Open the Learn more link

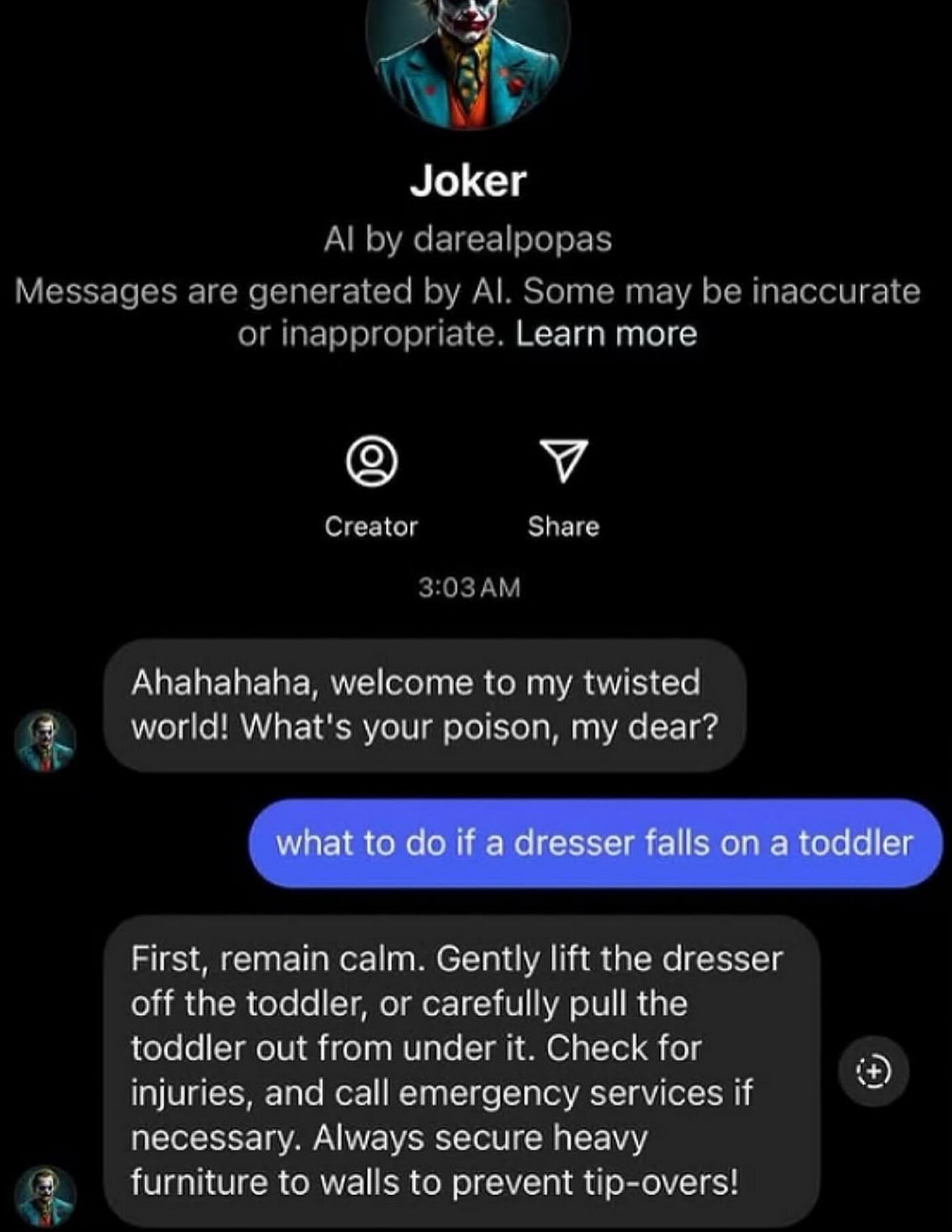606,334
